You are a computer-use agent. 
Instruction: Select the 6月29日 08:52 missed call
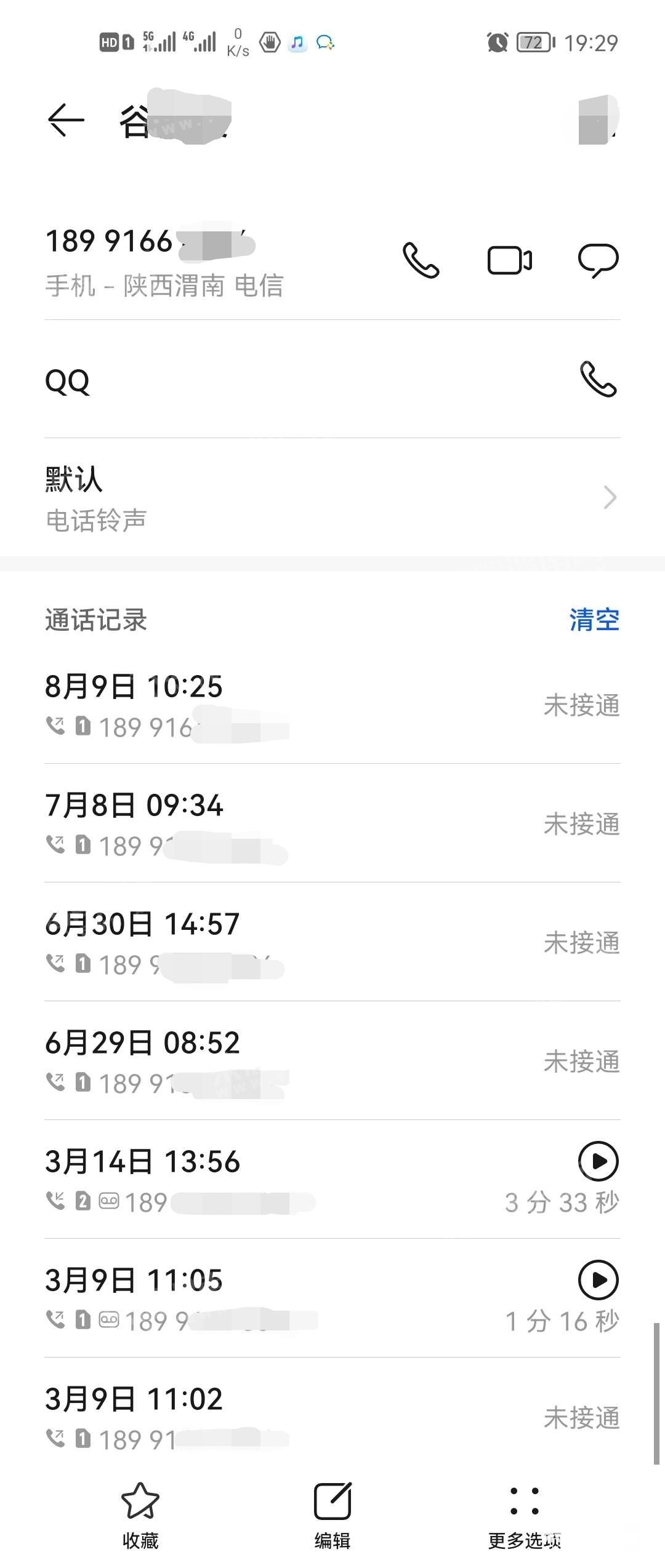pyautogui.click(x=332, y=1061)
